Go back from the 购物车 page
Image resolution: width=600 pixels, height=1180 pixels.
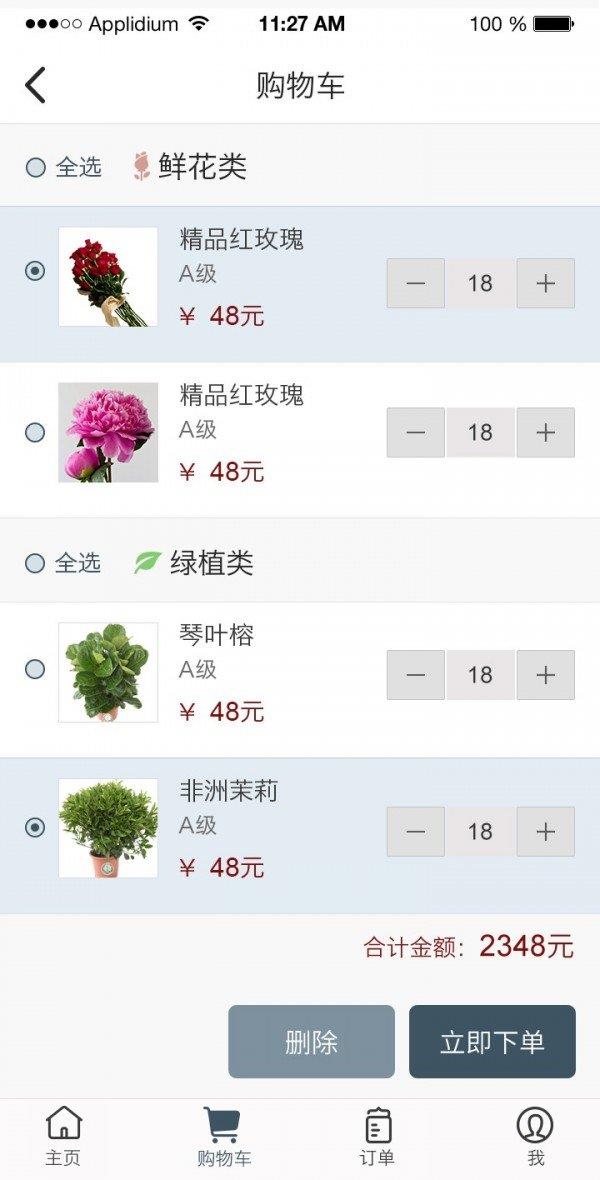click(35, 85)
